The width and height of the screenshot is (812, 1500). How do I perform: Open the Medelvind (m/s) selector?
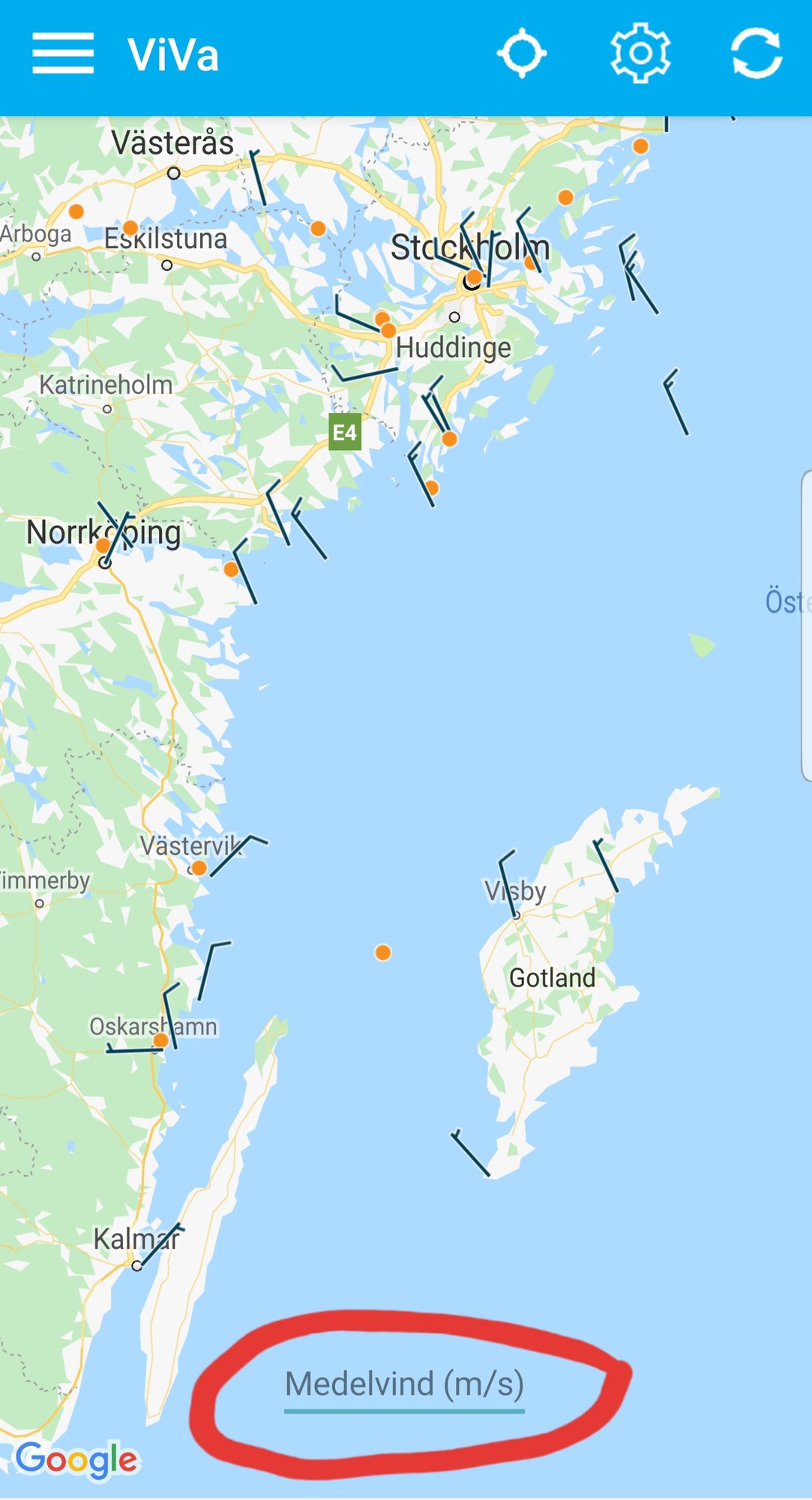pos(404,1385)
